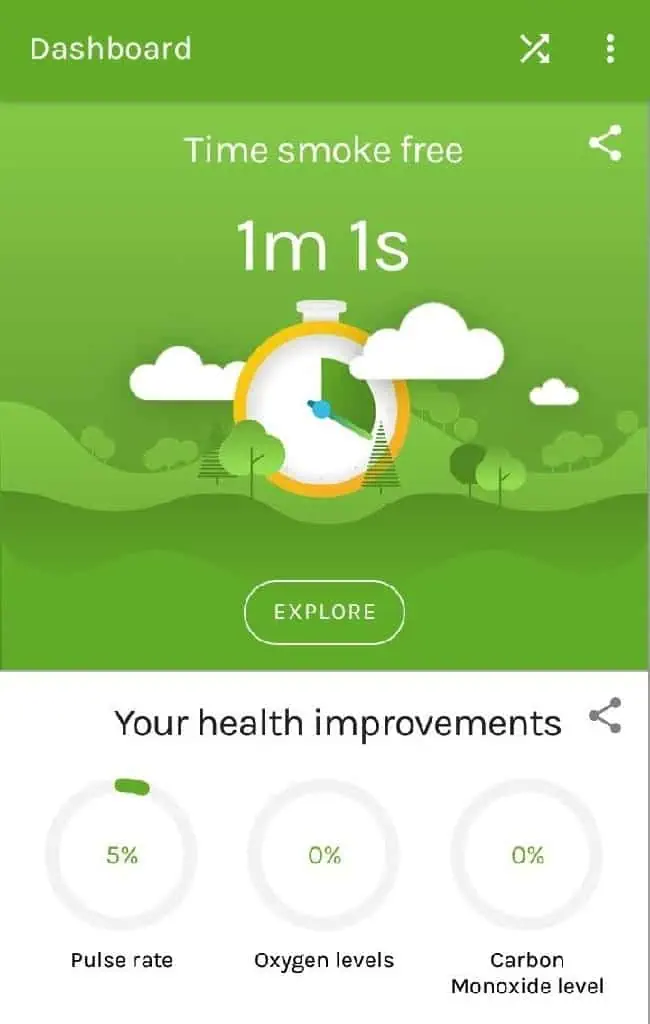Open the overflow menu
650x1024 pixels.
(x=610, y=49)
